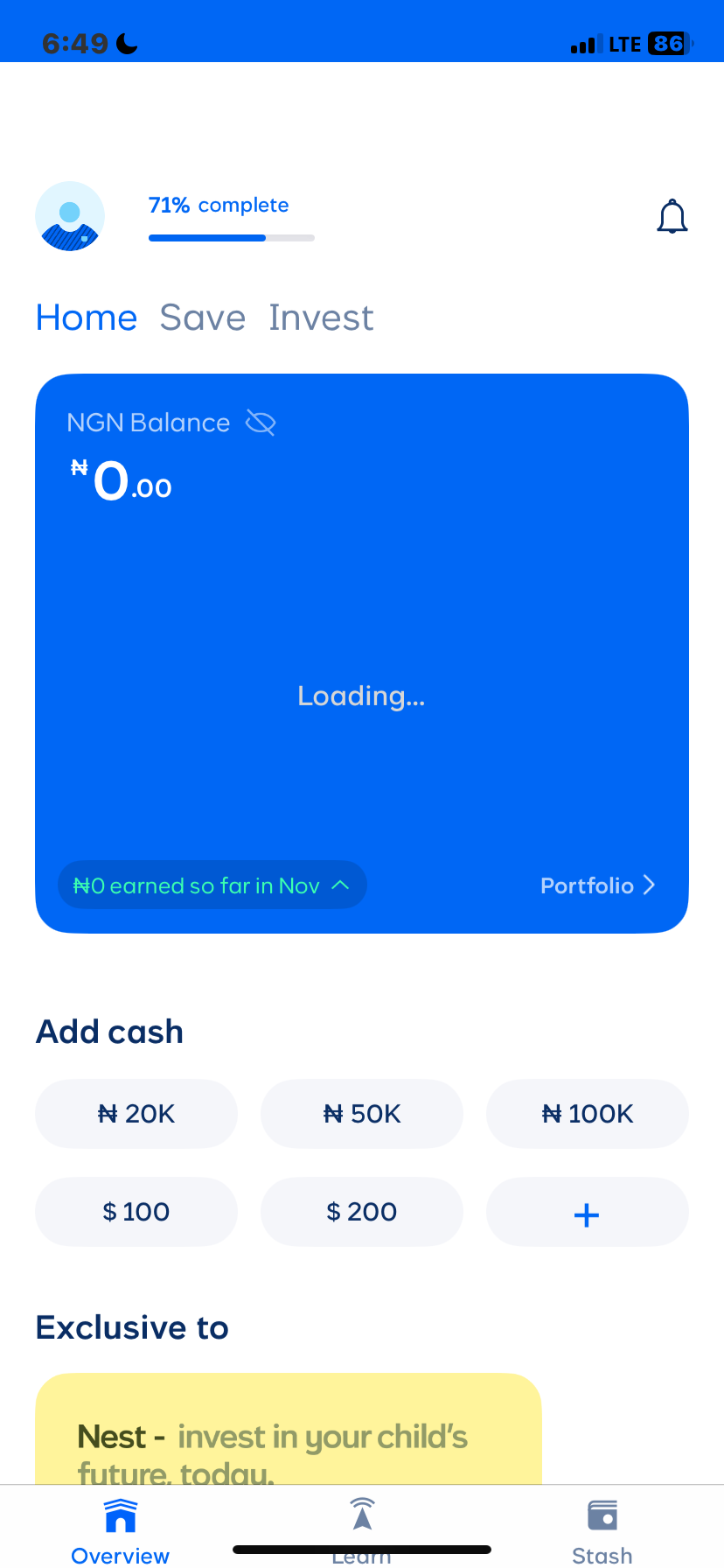This screenshot has width=724, height=1568.
Task: Select the Home tab
Action: [x=86, y=317]
